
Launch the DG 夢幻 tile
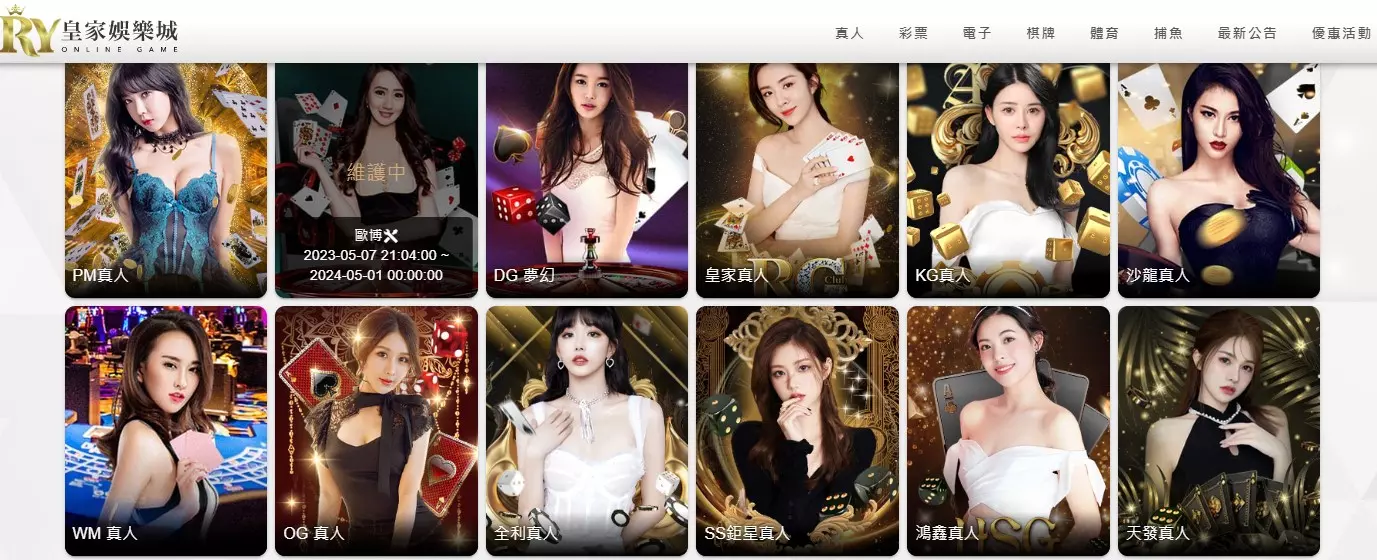coord(587,180)
